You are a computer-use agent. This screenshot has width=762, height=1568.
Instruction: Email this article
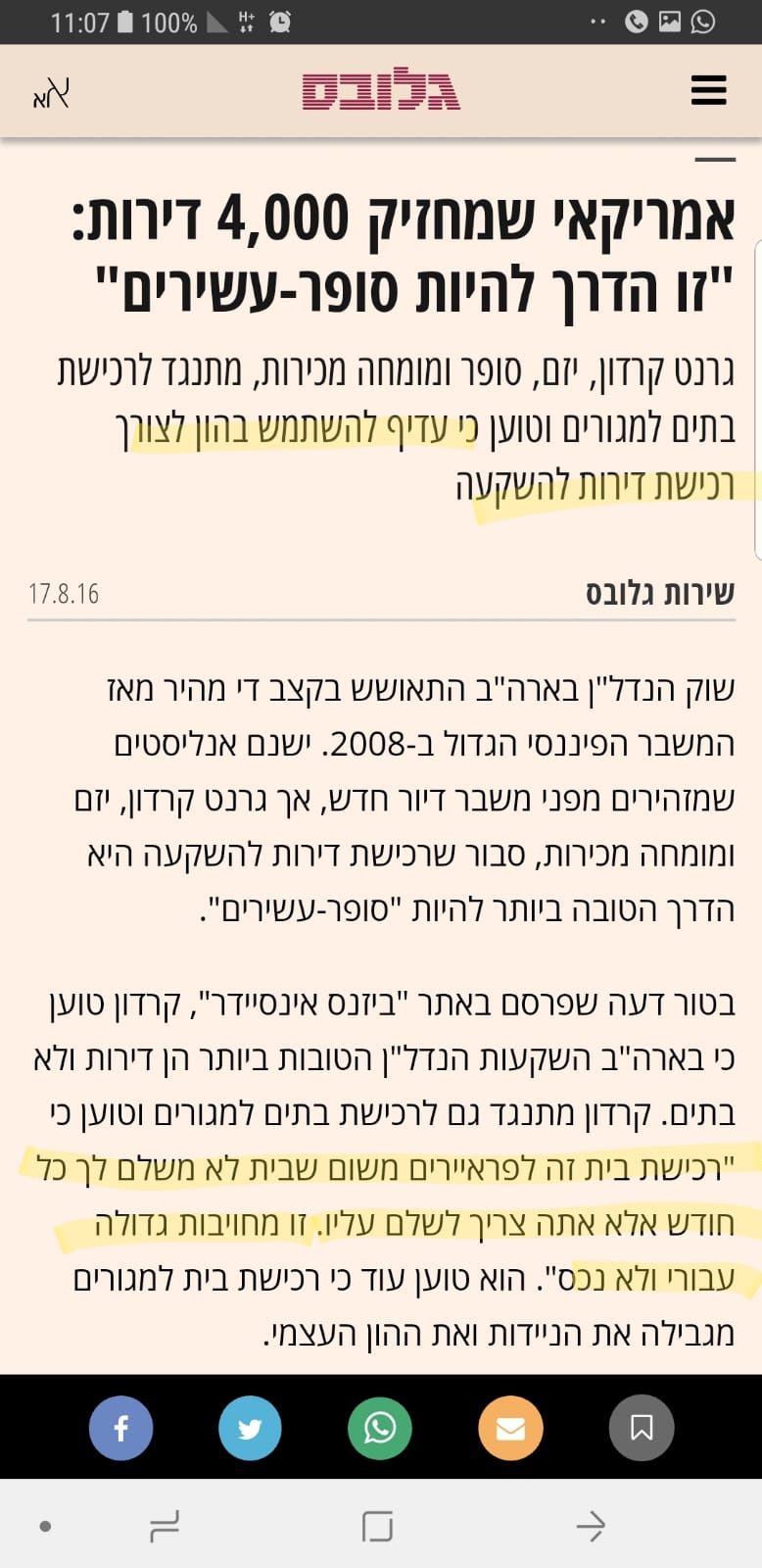pos(510,1428)
